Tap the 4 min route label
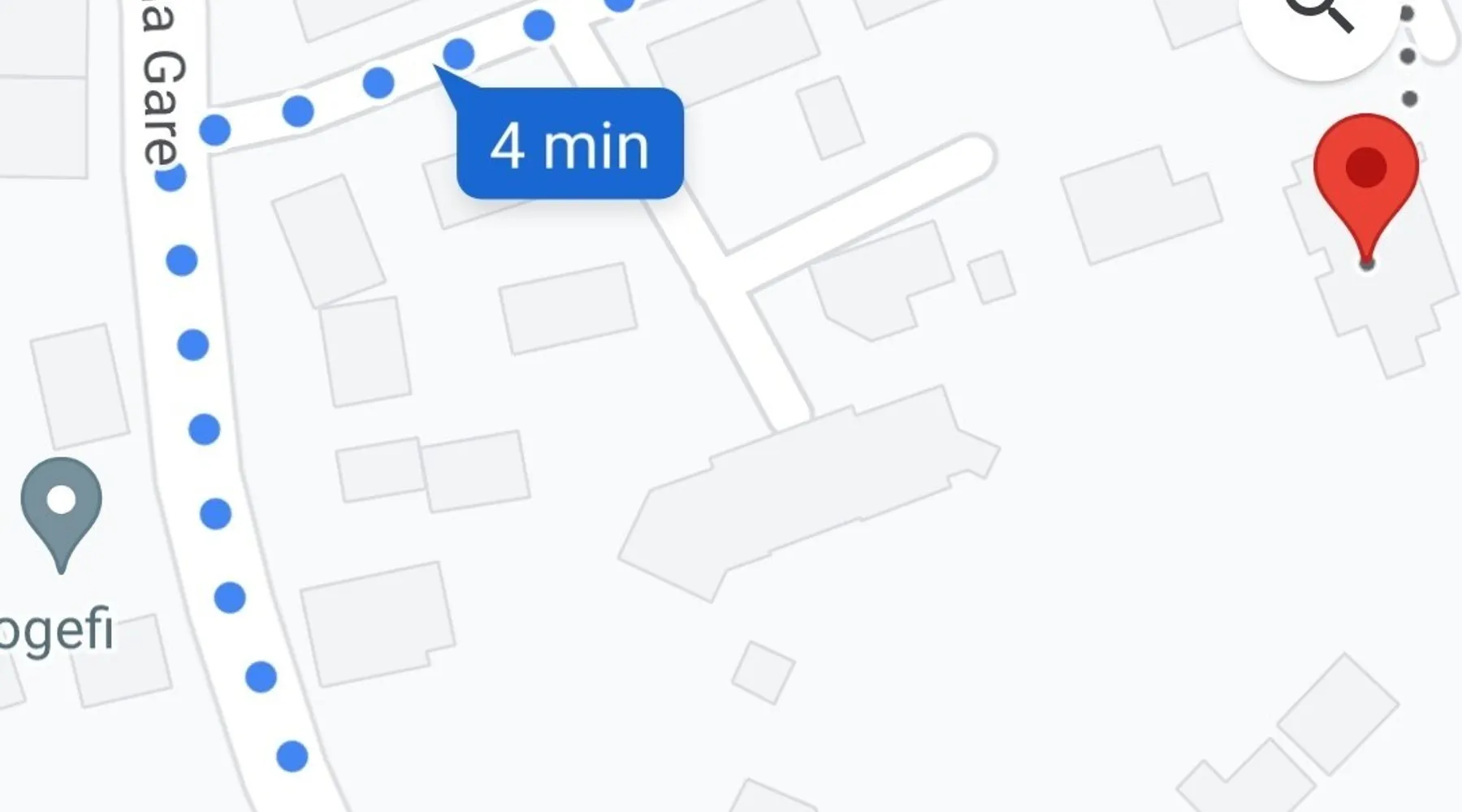The height and width of the screenshot is (812, 1462). pos(569,145)
